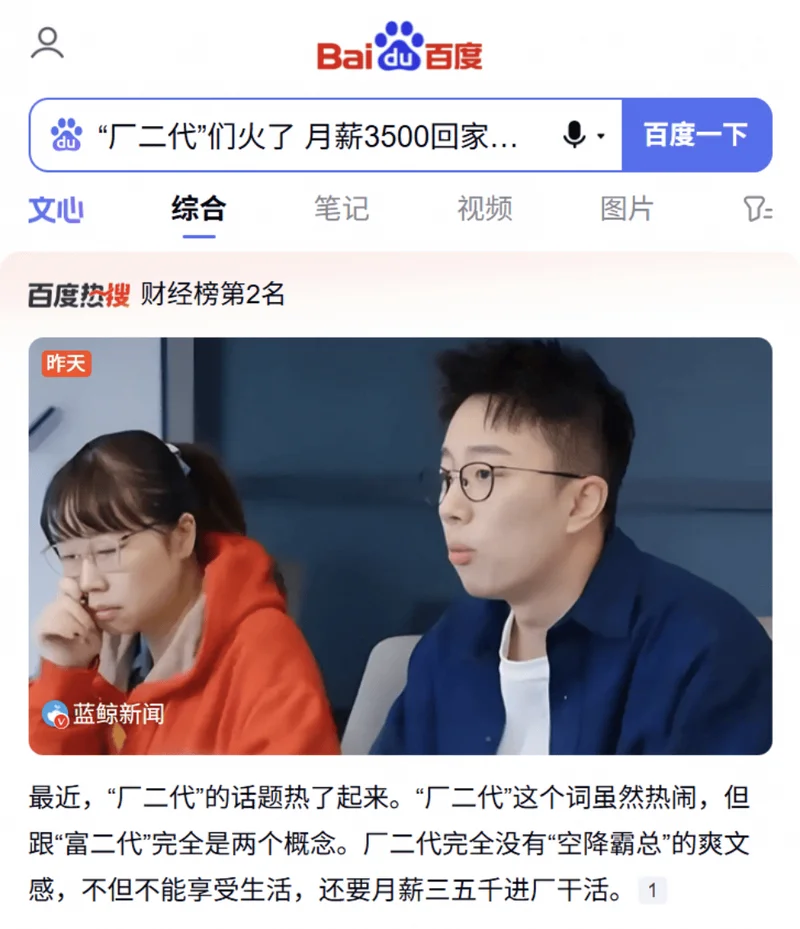Open the 蓝鲸新闻 video thumbnail
The height and width of the screenshot is (929, 800).
coord(400,545)
